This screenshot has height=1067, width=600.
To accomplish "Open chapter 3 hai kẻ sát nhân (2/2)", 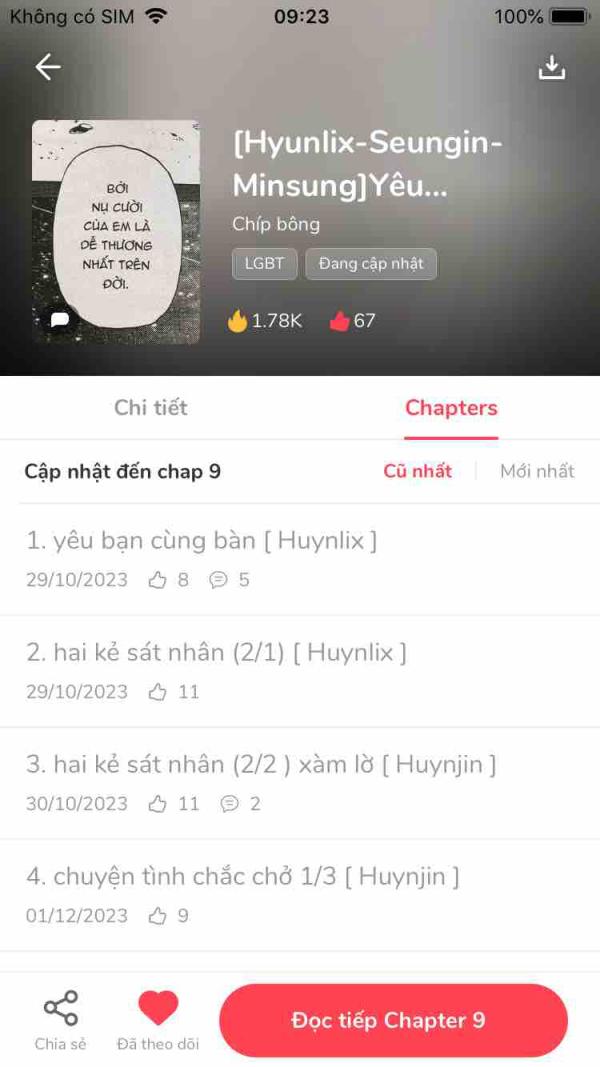I will coord(300,783).
